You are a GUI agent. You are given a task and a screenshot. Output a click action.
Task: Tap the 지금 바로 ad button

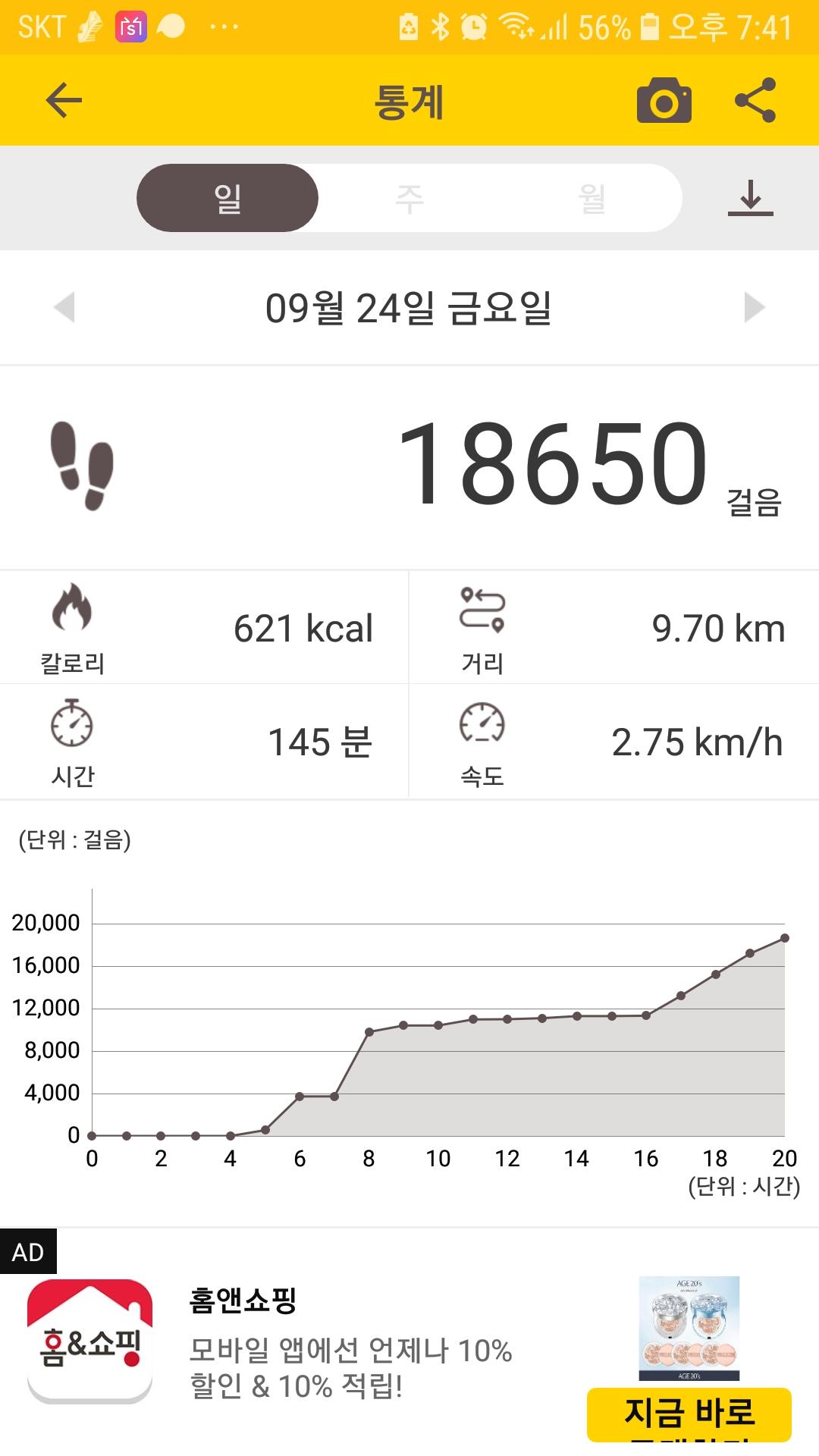(x=689, y=1414)
